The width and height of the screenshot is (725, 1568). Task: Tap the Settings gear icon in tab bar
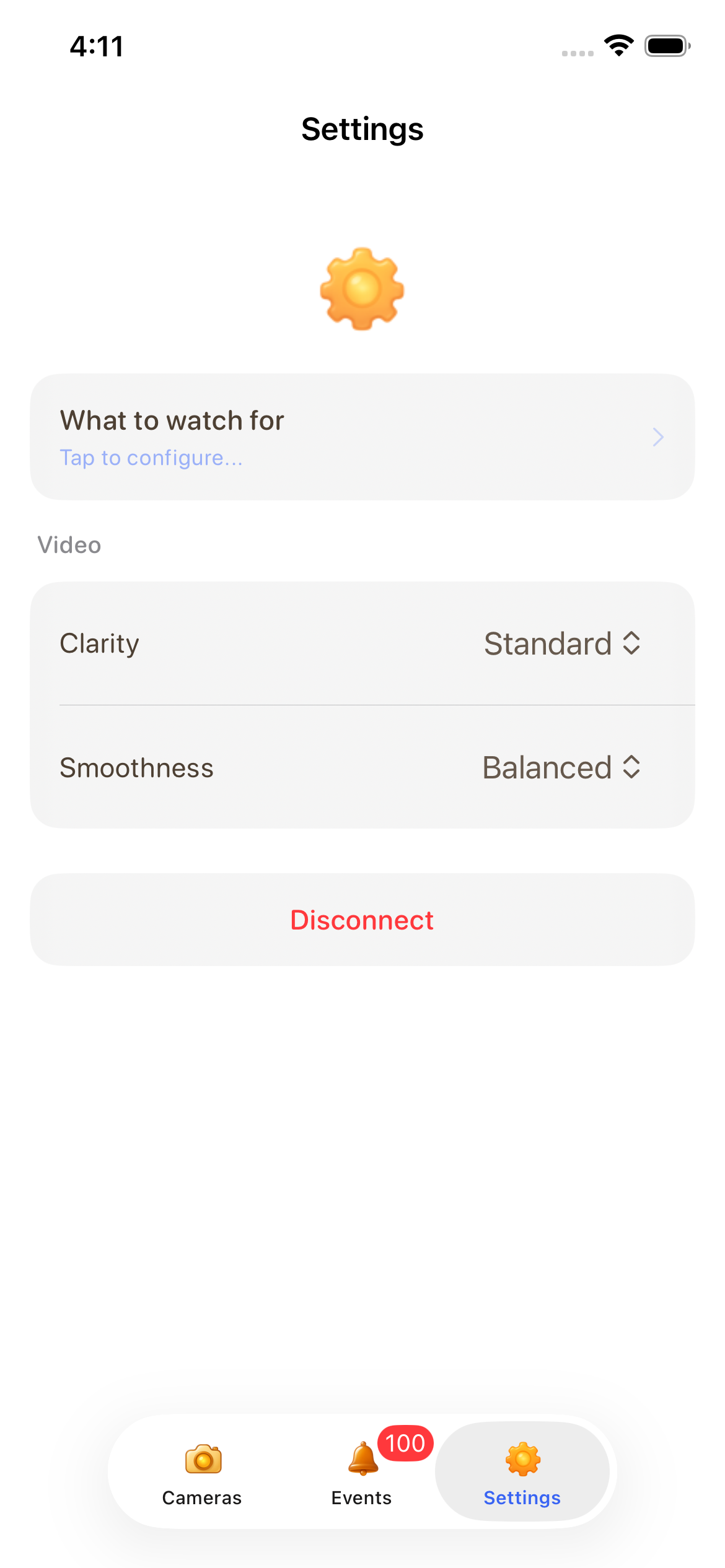pyautogui.click(x=522, y=1460)
